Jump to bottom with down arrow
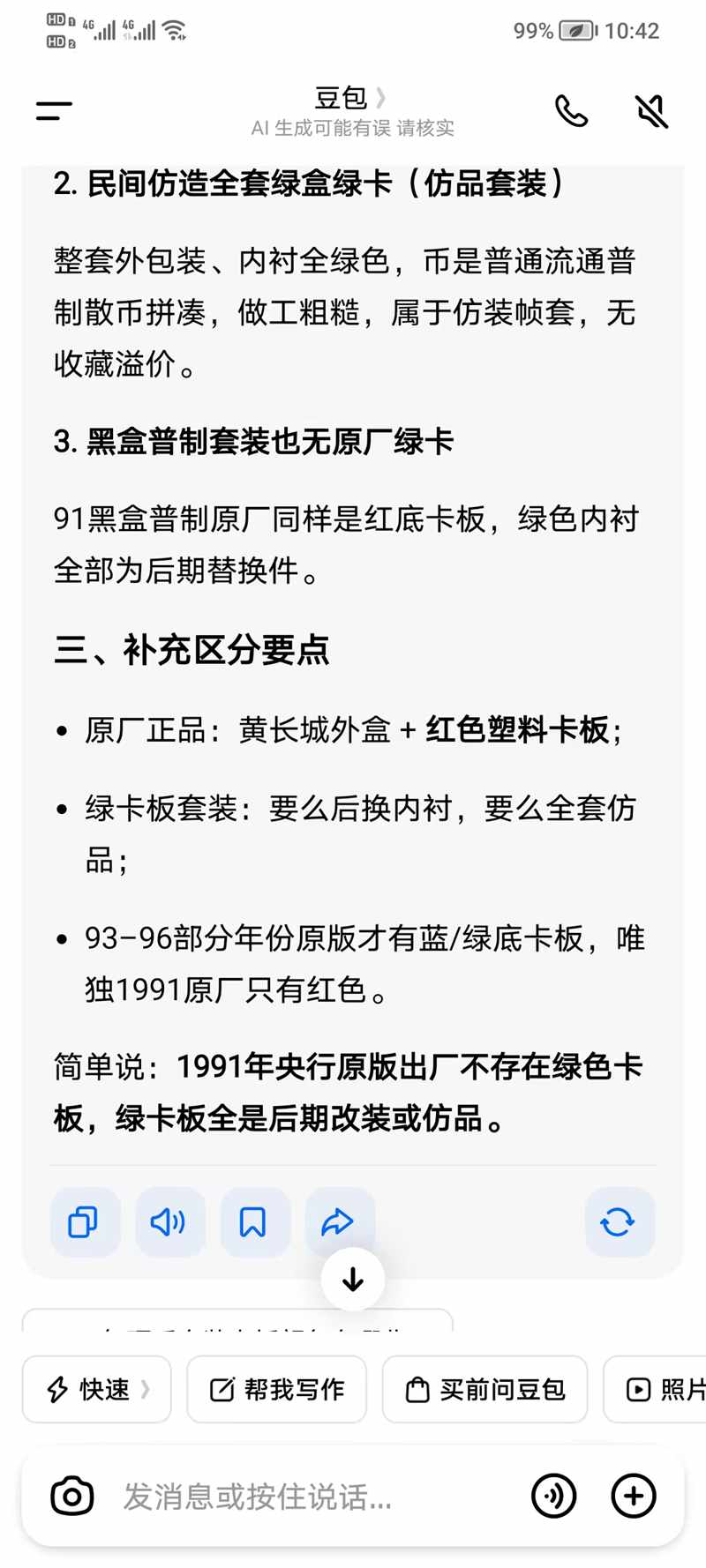Viewport: 706px width, 1568px height. [353, 1279]
